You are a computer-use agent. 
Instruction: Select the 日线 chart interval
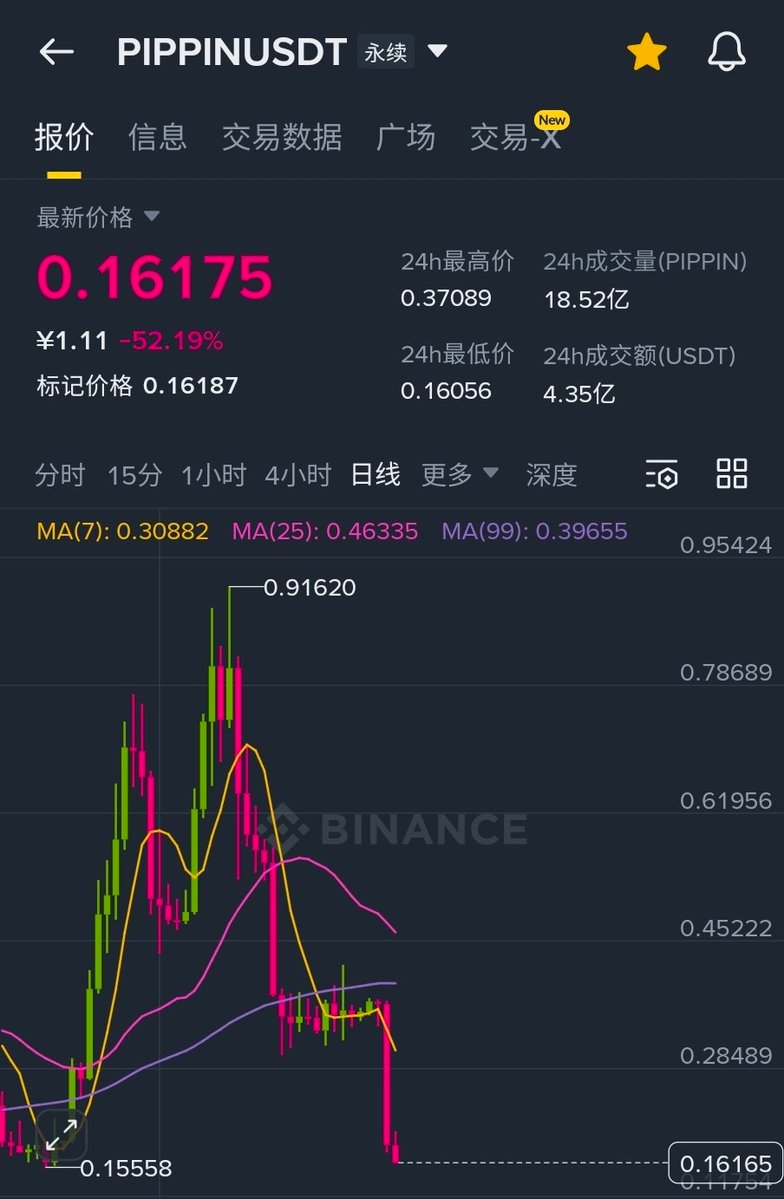coord(375,475)
